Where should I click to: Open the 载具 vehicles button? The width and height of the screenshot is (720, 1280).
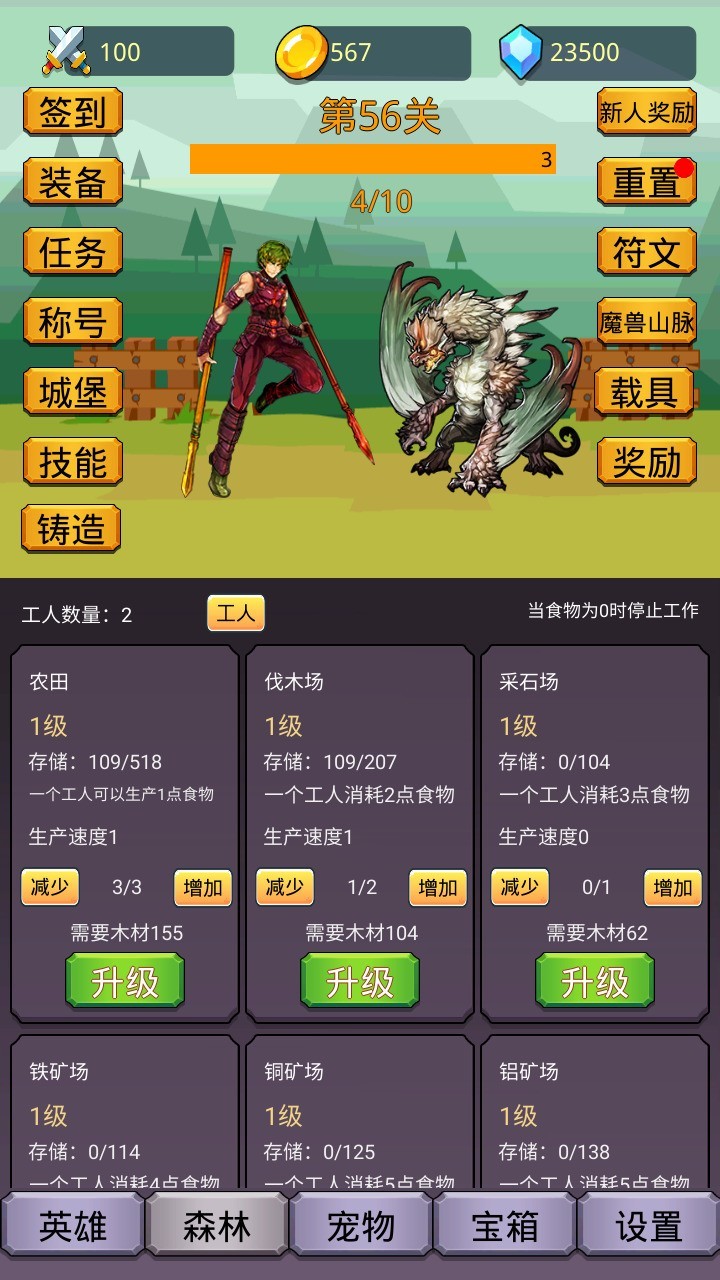point(645,391)
